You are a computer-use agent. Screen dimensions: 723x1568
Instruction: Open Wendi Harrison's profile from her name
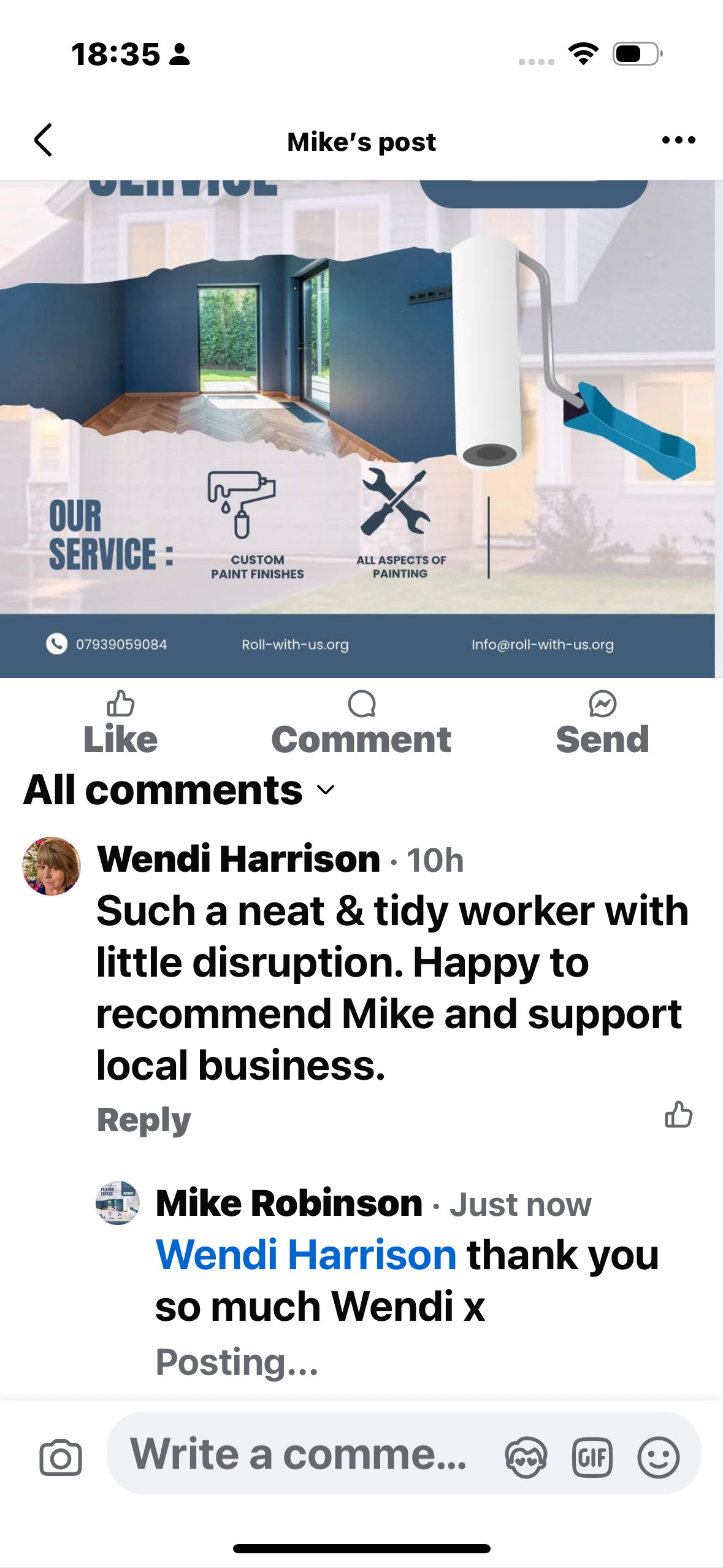tap(239, 859)
